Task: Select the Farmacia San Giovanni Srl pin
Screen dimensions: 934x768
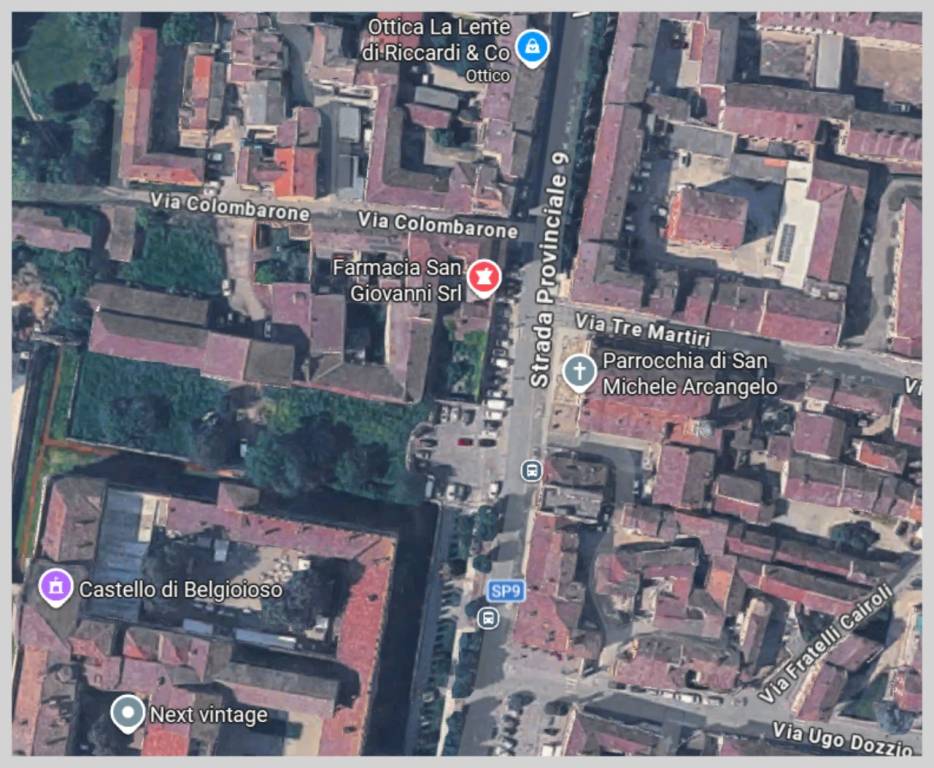Action: [x=484, y=276]
